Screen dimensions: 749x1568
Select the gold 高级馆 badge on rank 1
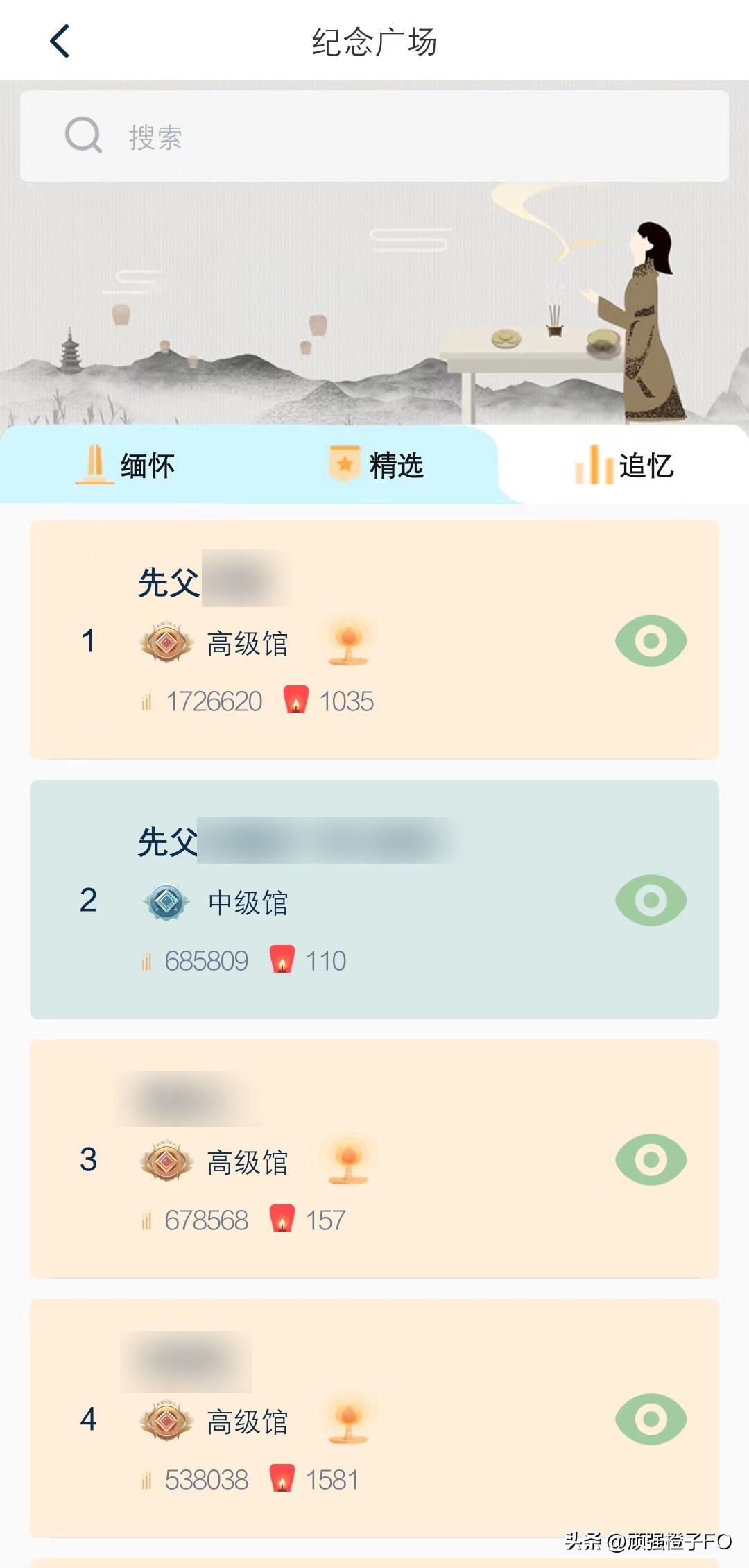[x=166, y=642]
